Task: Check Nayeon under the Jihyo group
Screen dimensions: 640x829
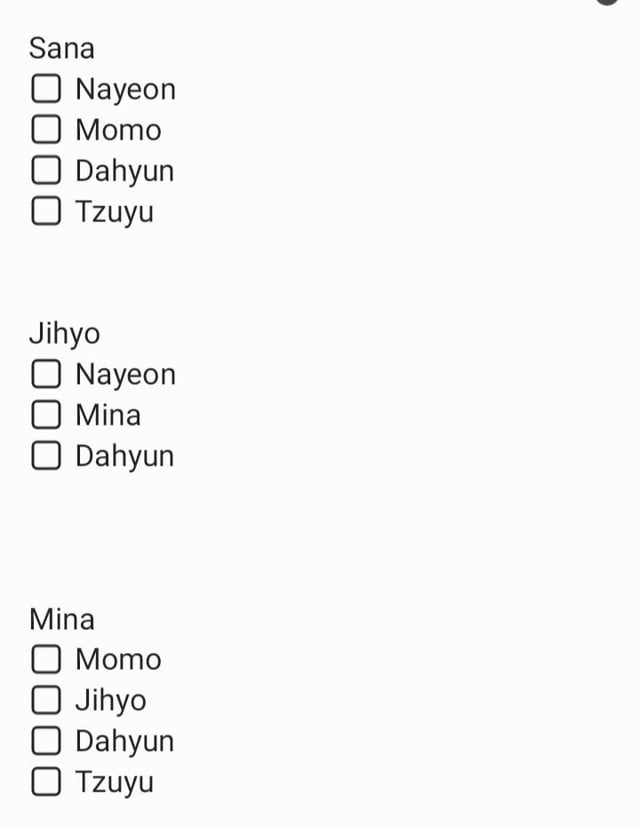Action: (x=46, y=374)
